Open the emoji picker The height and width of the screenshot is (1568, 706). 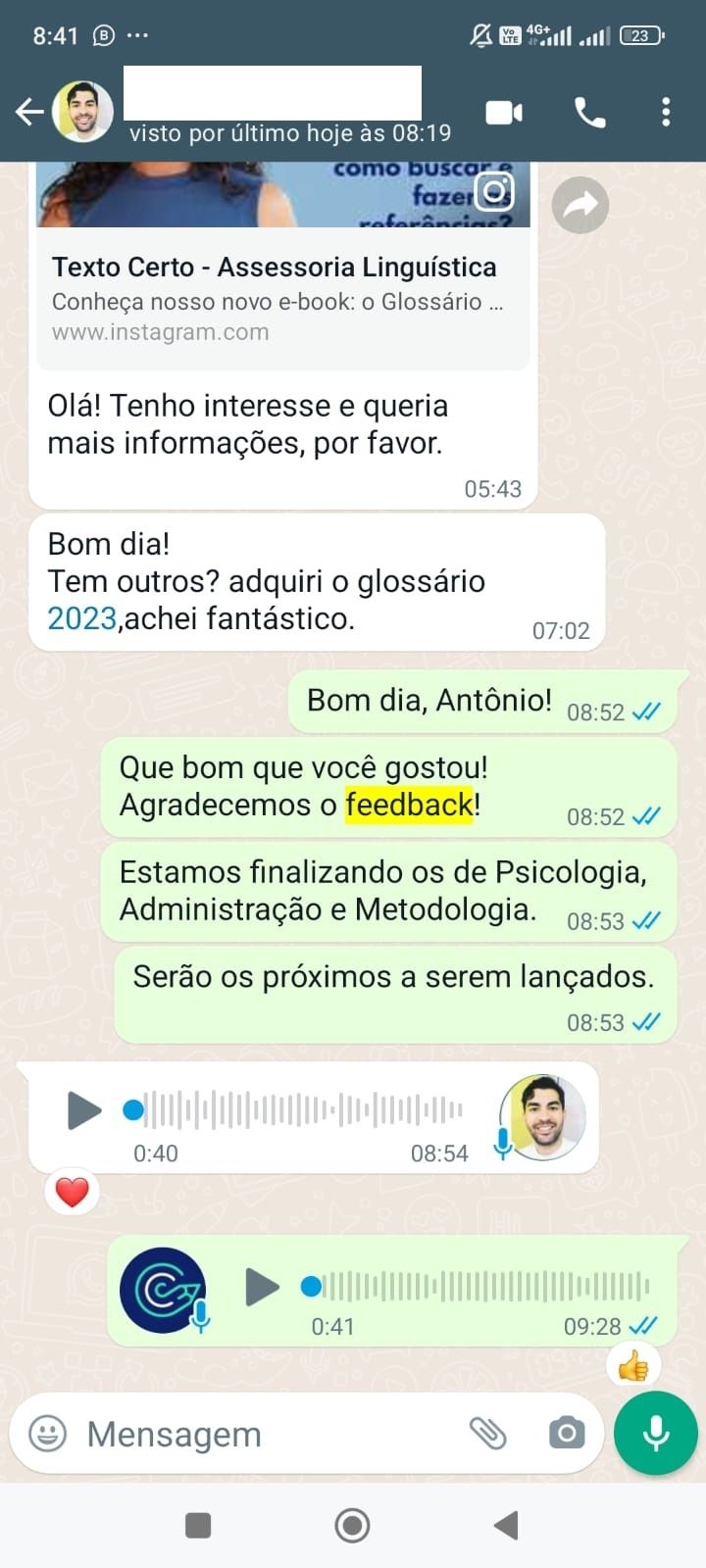pyautogui.click(x=47, y=1434)
